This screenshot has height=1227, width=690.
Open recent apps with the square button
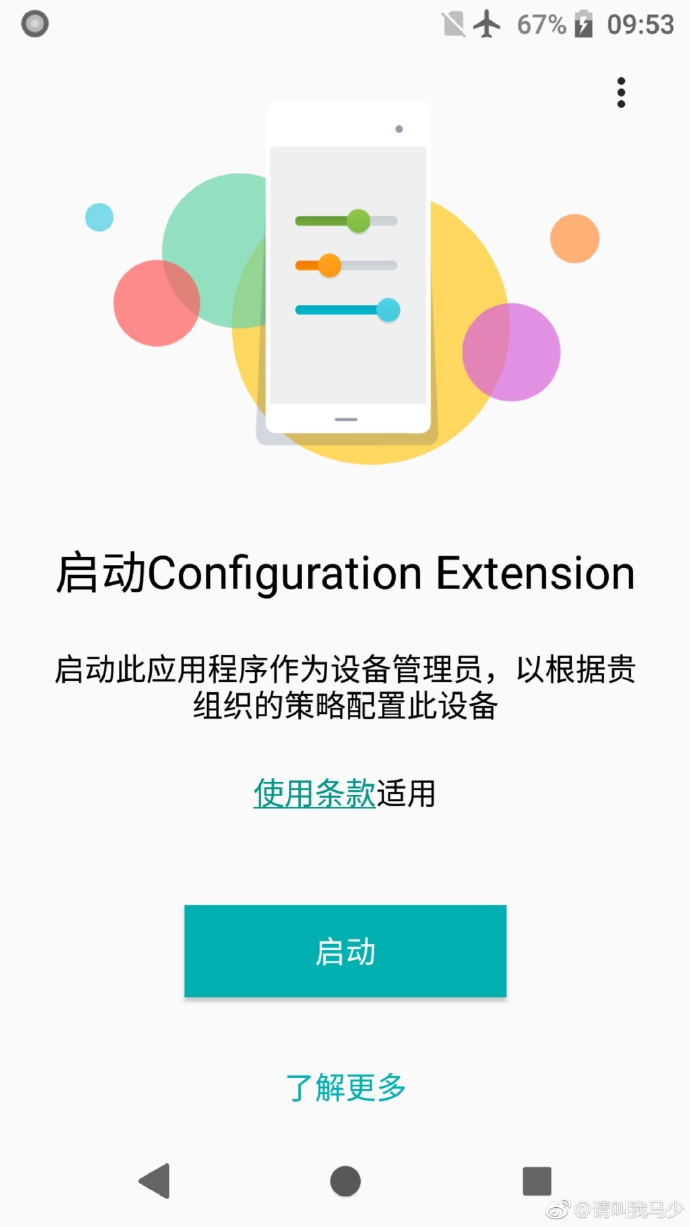537,1181
